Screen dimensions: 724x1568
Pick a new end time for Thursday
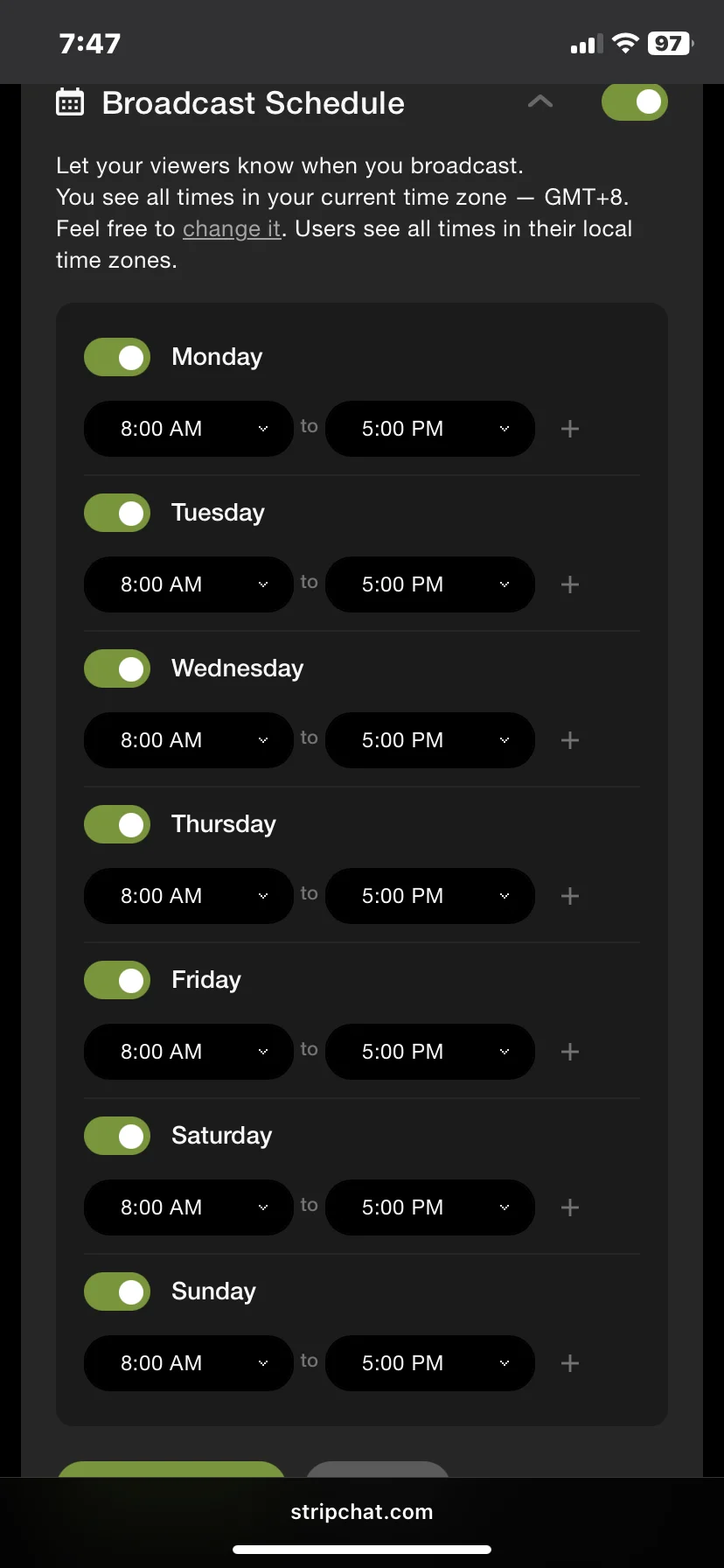click(430, 896)
